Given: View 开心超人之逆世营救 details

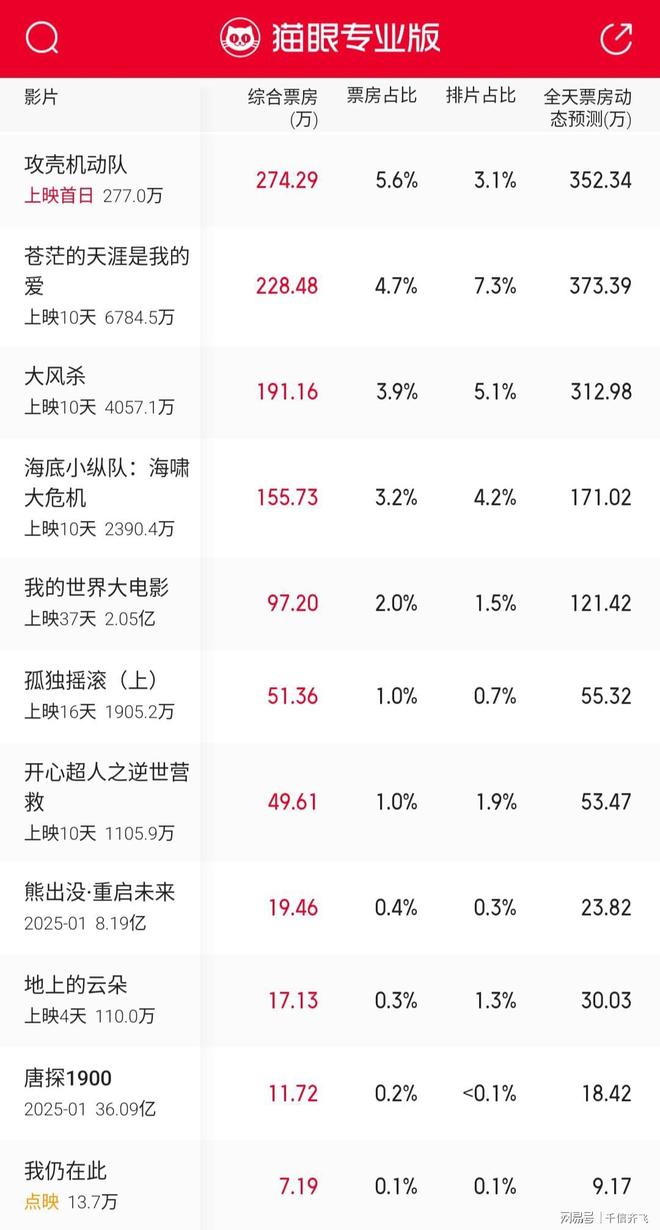Looking at the screenshot, I should (x=330, y=802).
